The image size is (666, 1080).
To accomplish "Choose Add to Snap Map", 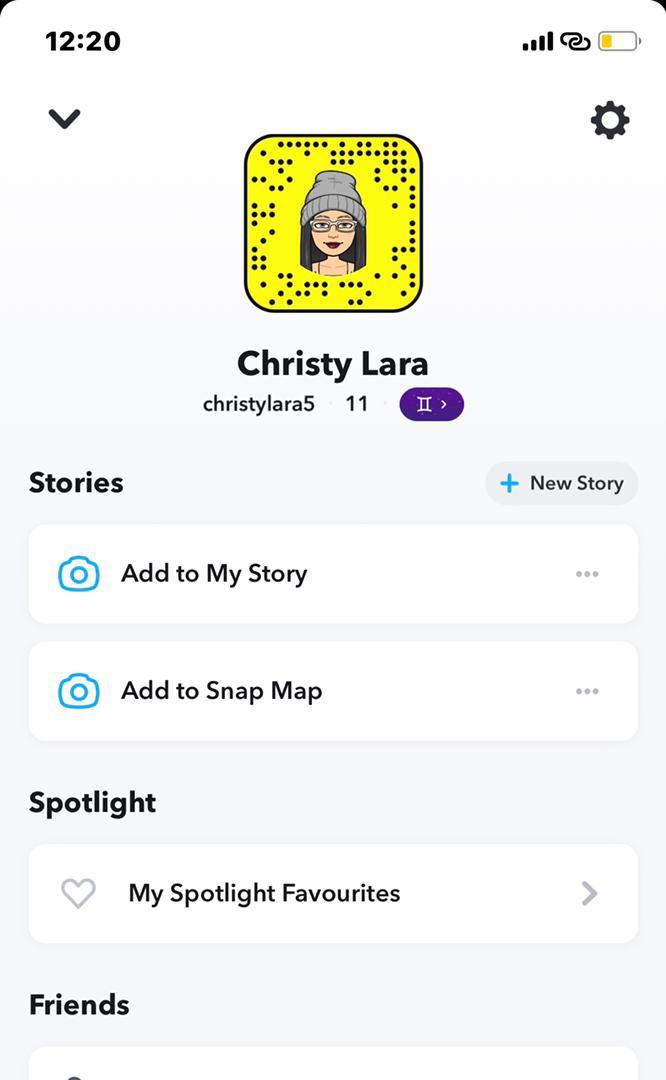I will tap(221, 691).
